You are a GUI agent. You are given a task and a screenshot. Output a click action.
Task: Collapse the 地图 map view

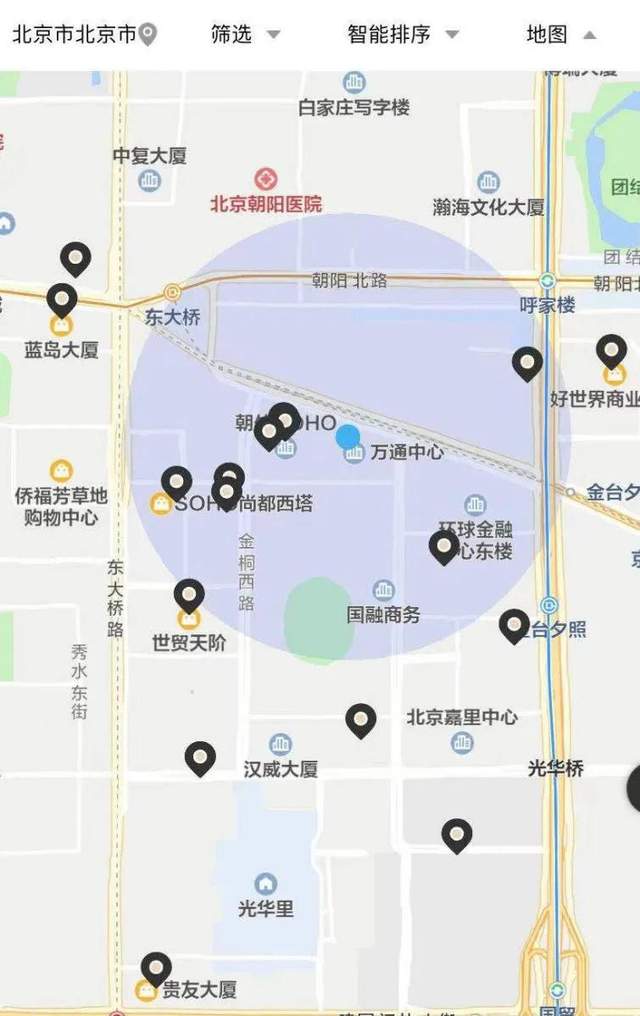(560, 34)
